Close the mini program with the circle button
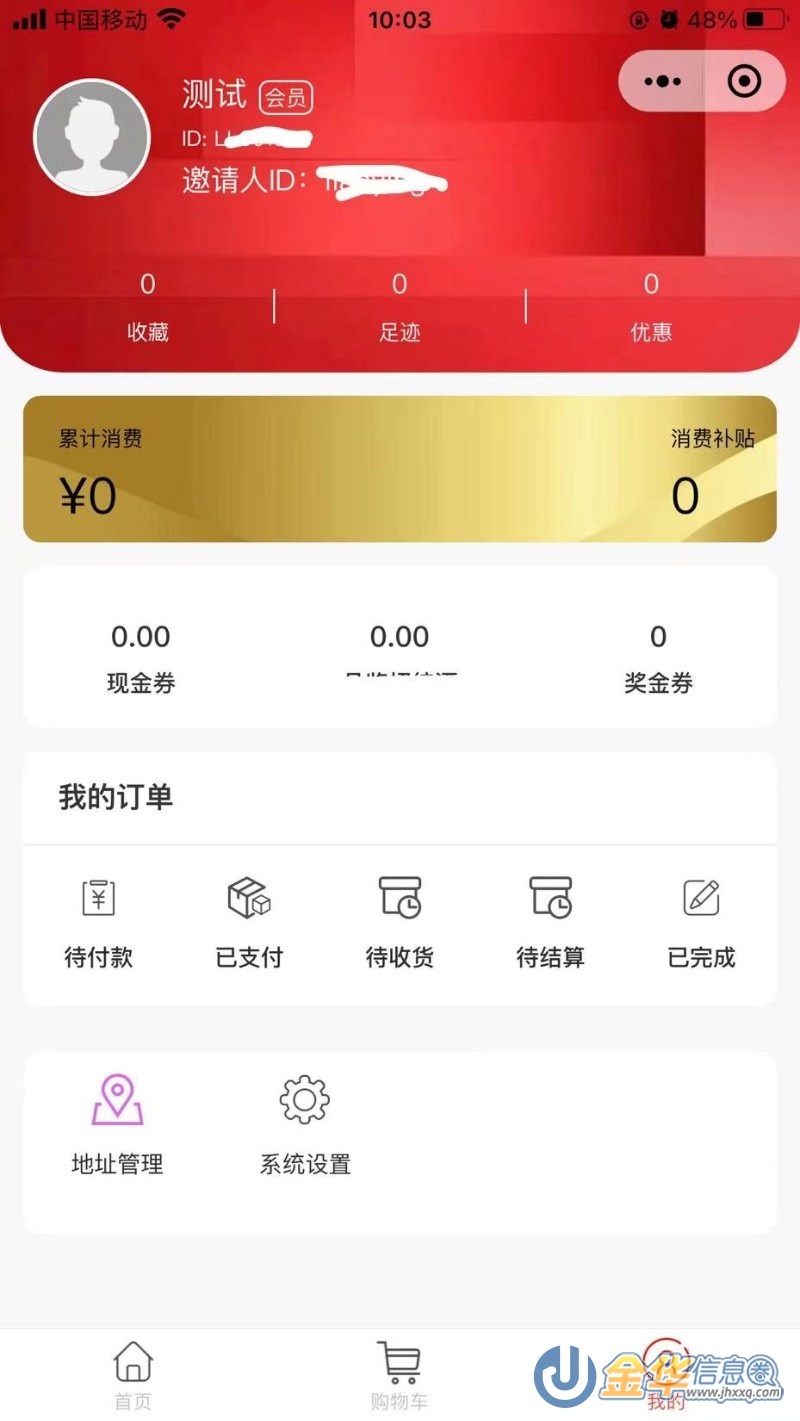This screenshot has width=800, height=1421. pos(744,81)
